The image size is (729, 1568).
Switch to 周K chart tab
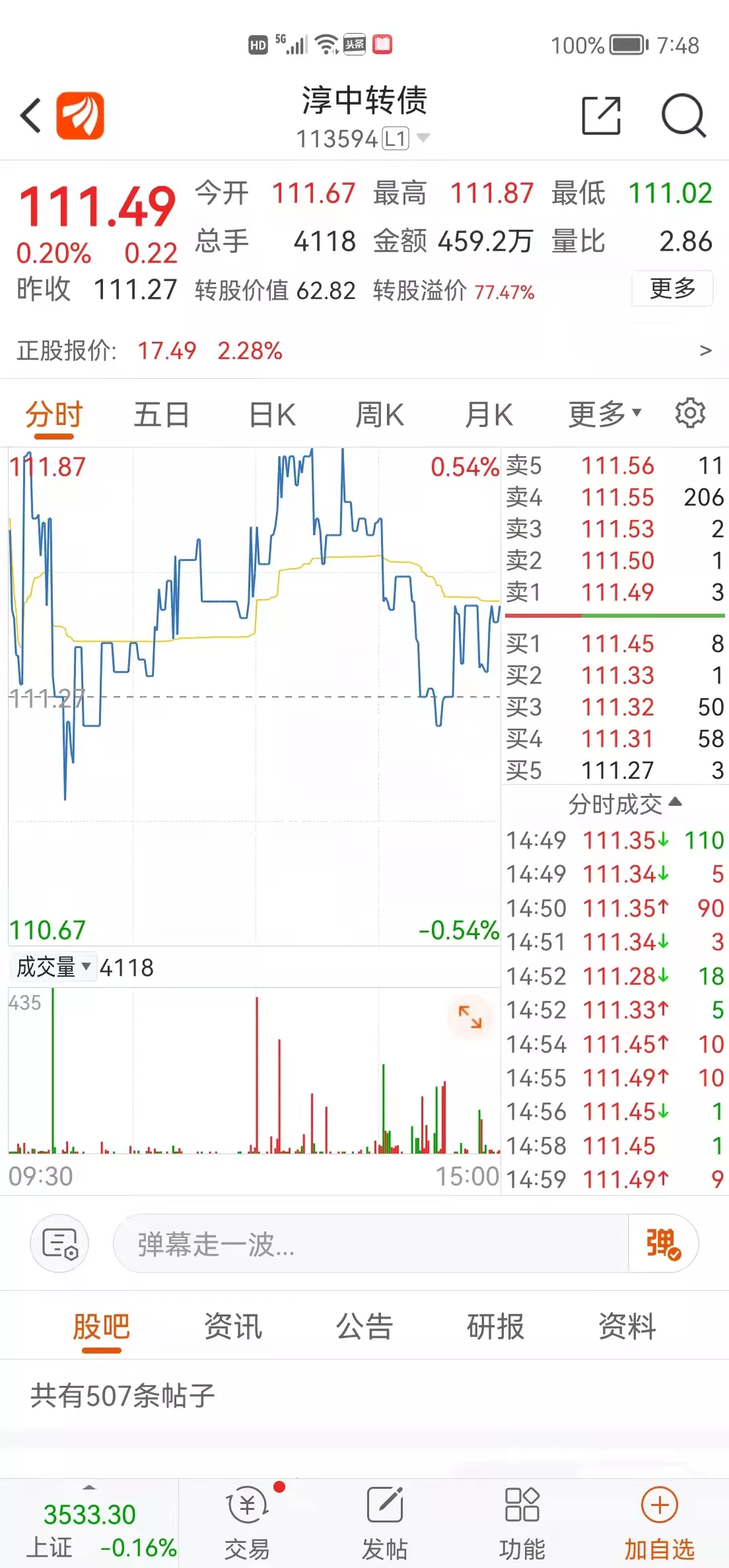379,415
